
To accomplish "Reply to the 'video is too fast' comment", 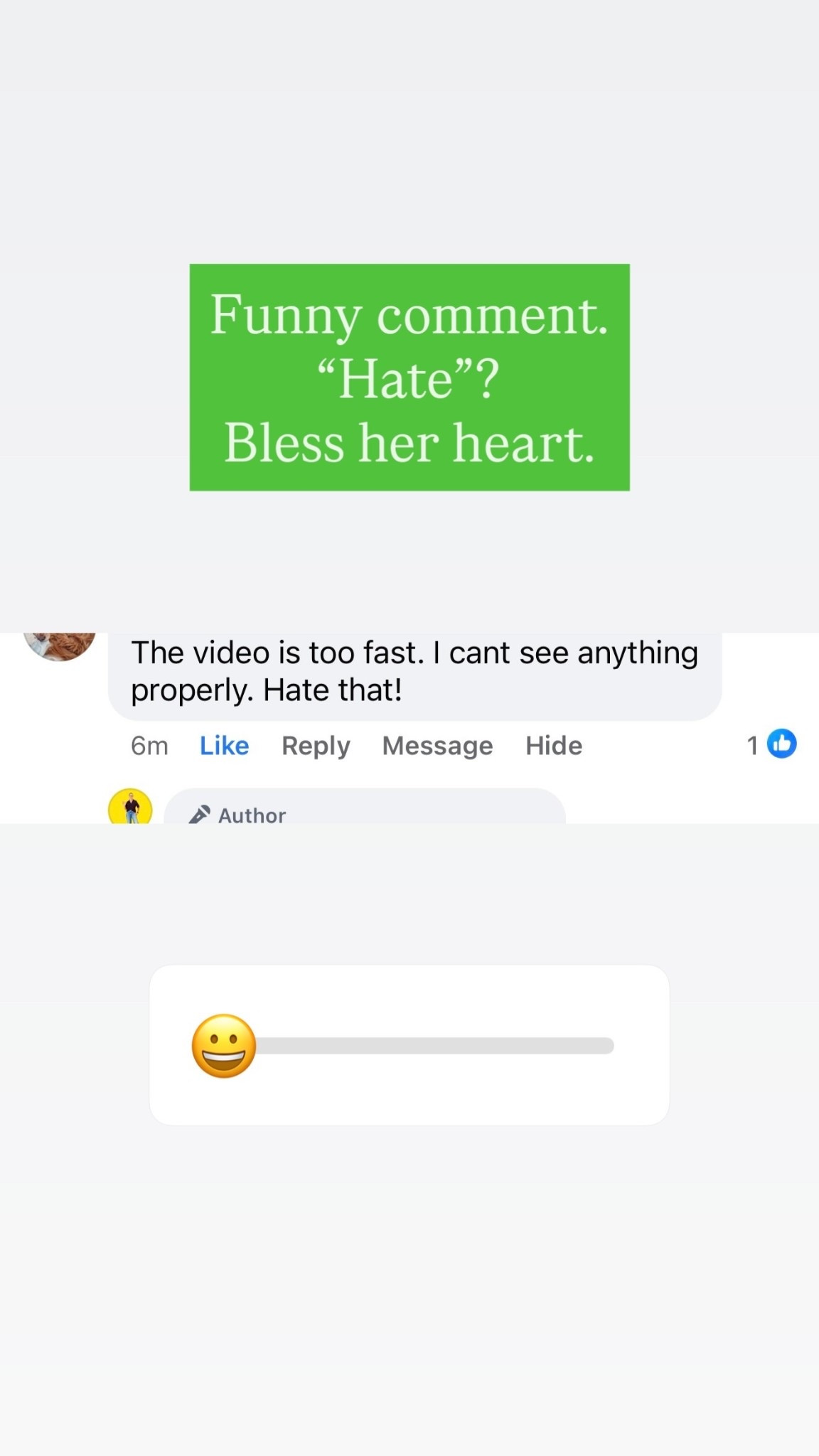I will (315, 745).
